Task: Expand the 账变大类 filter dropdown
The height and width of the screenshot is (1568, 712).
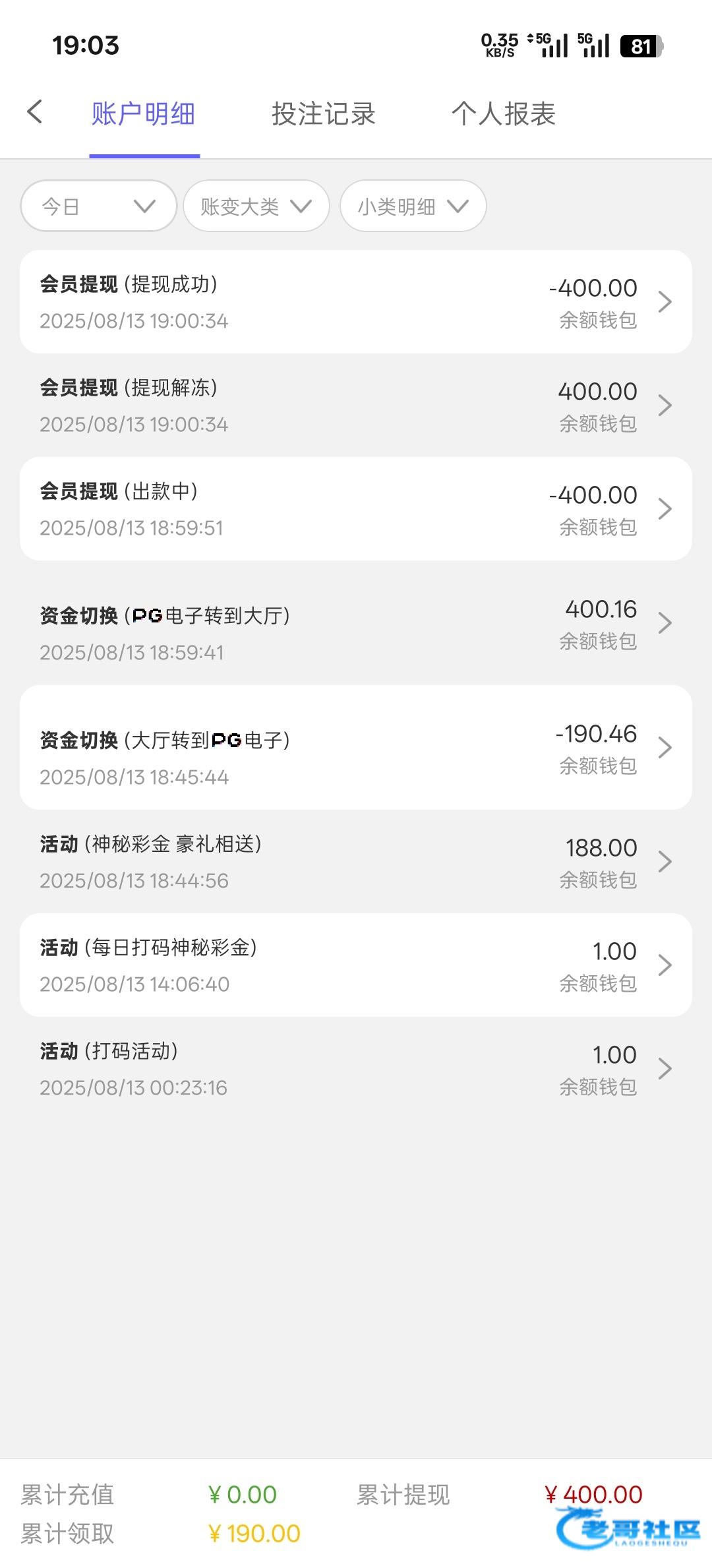Action: click(256, 206)
